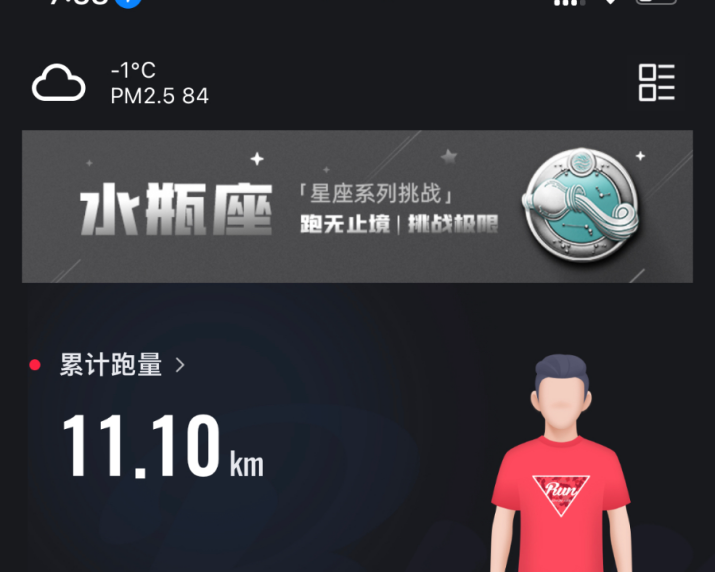715x572 pixels.
Task: View 累计跑量 details
Action: click(x=122, y=366)
